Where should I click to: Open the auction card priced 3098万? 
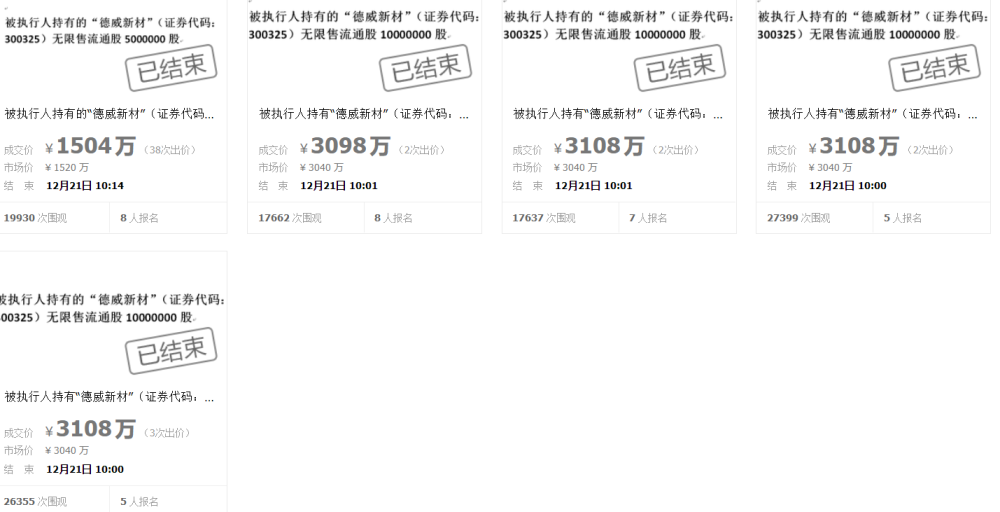(x=364, y=113)
